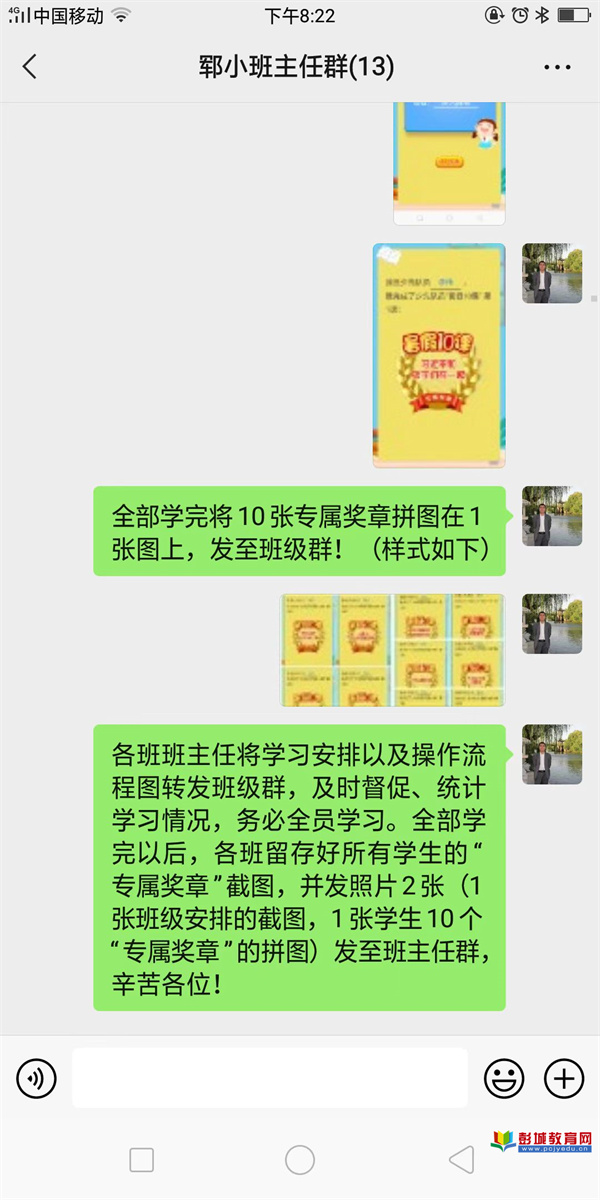Open the 答题10连 badge image
Viewport: 600px width, 1200px height.
[439, 355]
